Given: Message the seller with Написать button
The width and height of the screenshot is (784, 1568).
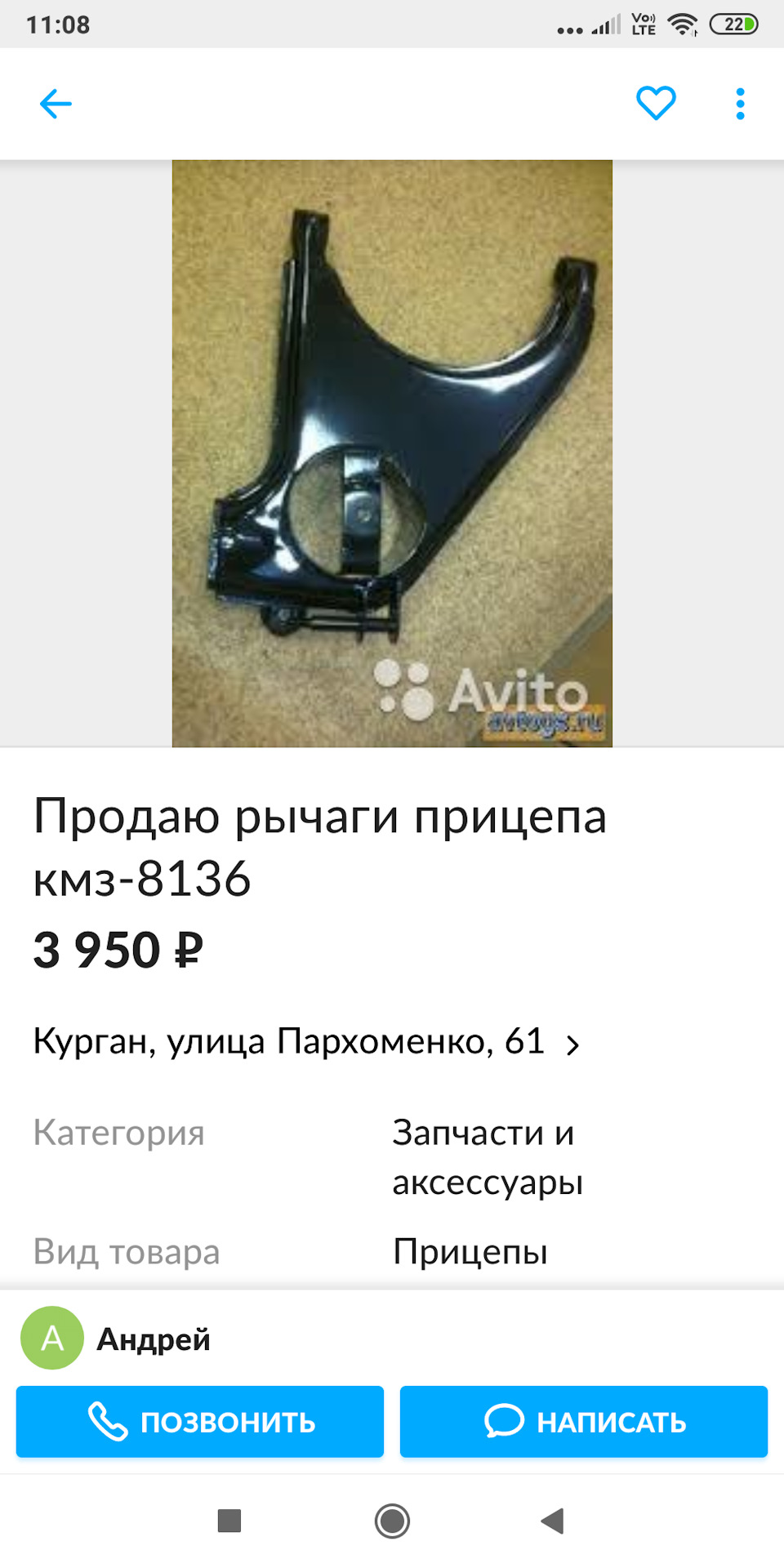Looking at the screenshot, I should (584, 1422).
